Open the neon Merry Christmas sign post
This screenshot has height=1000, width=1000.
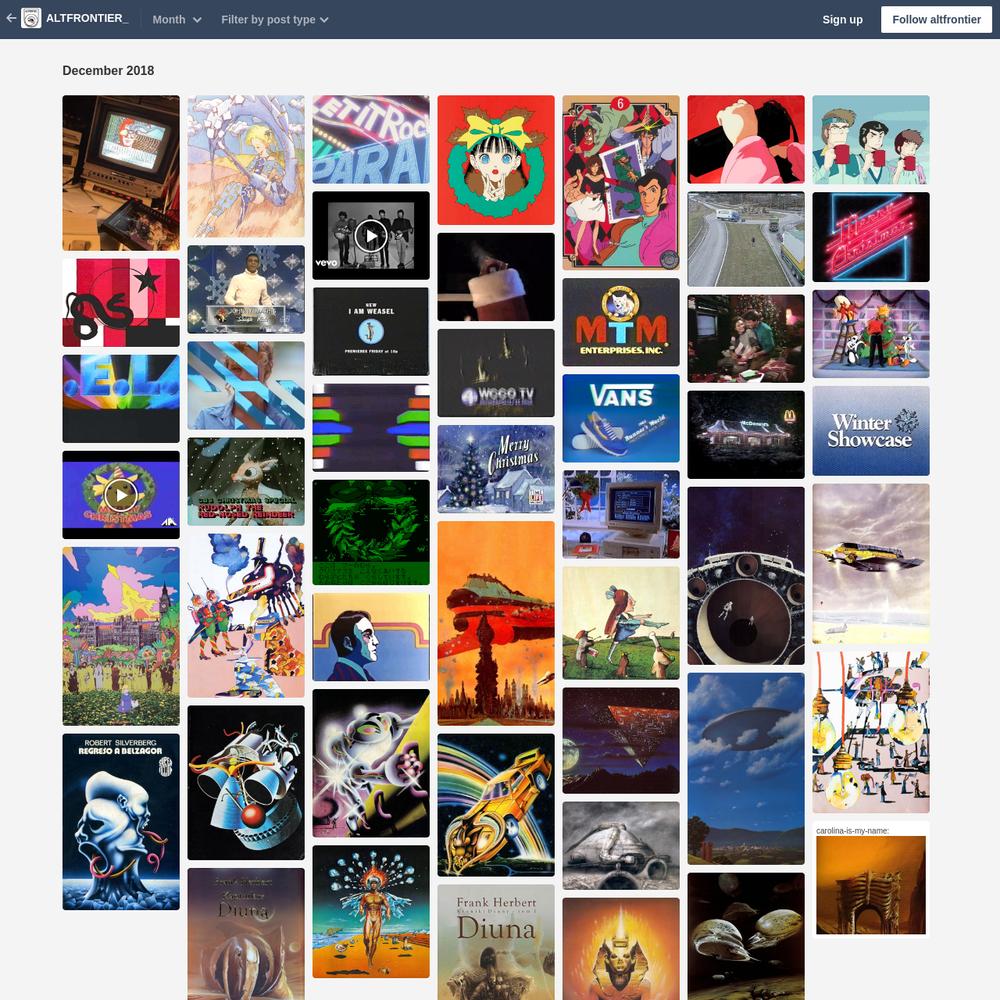870,237
